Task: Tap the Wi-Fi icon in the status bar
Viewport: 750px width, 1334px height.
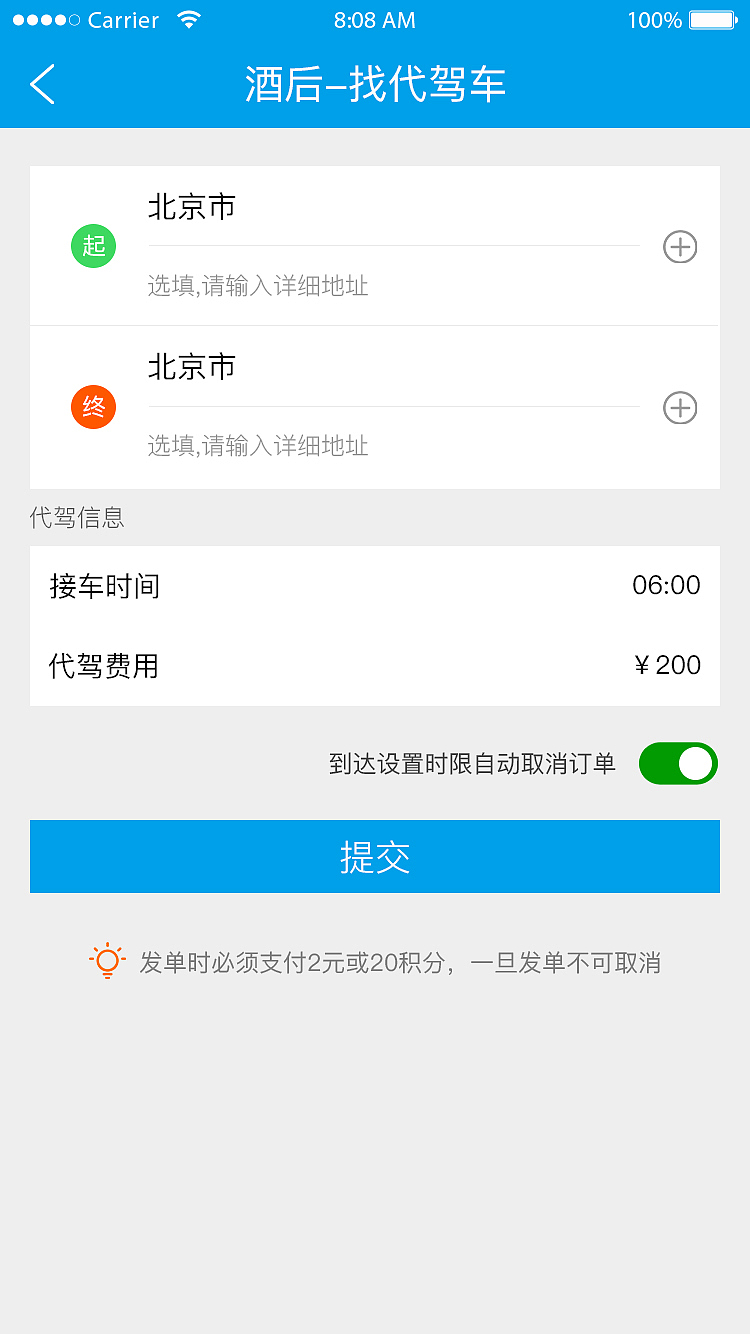Action: tap(188, 18)
